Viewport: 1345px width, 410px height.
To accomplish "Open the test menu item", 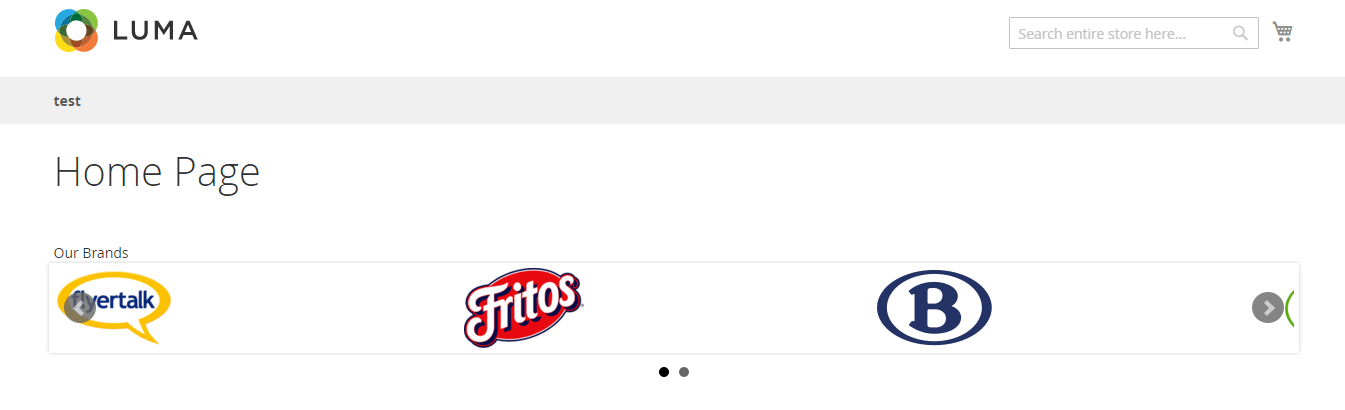I will tap(67, 101).
